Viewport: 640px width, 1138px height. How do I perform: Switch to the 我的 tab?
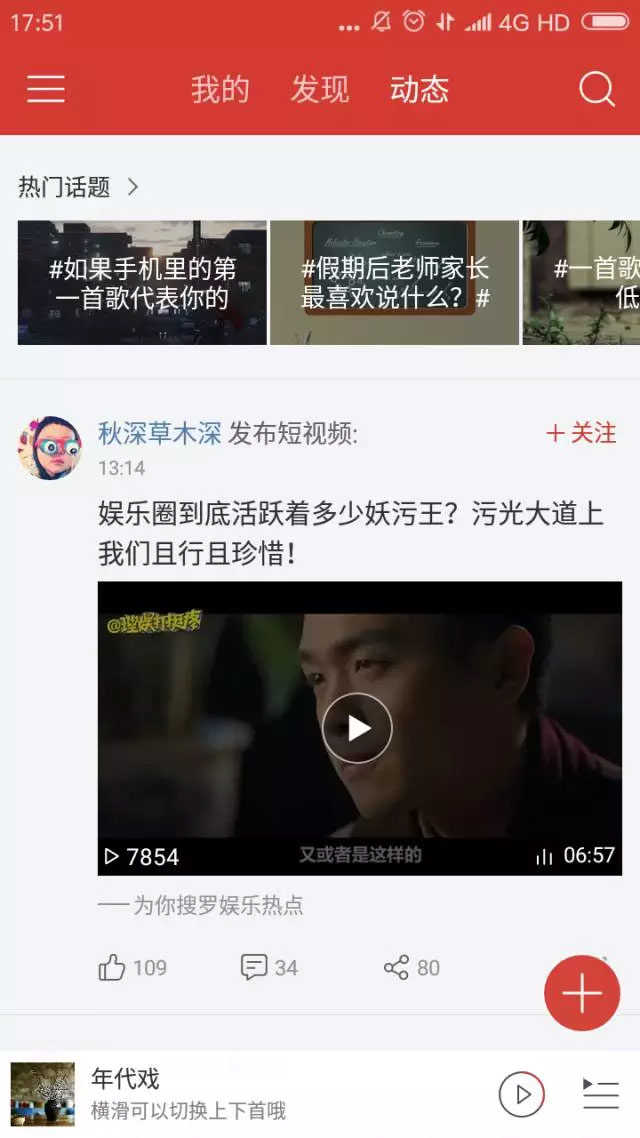220,90
